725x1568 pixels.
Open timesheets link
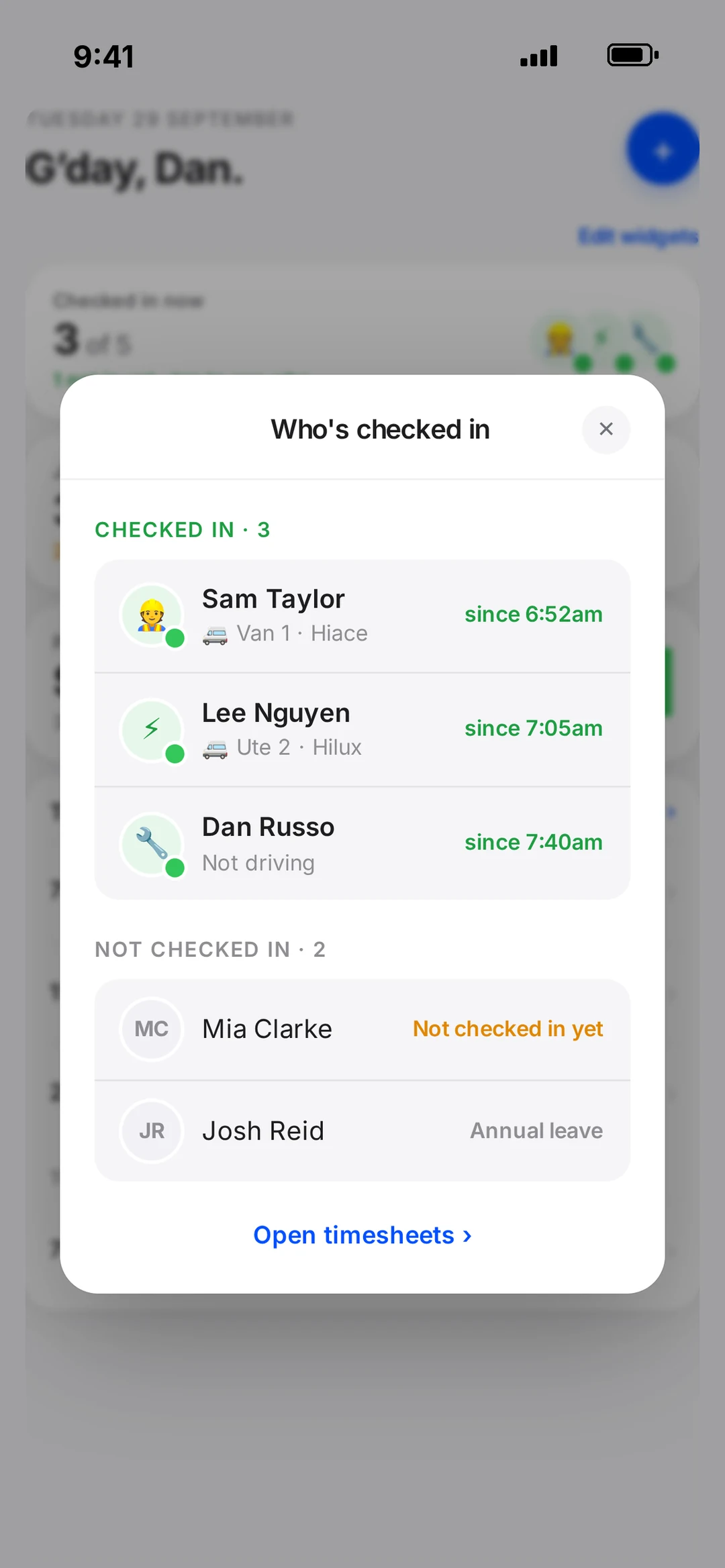(362, 1235)
